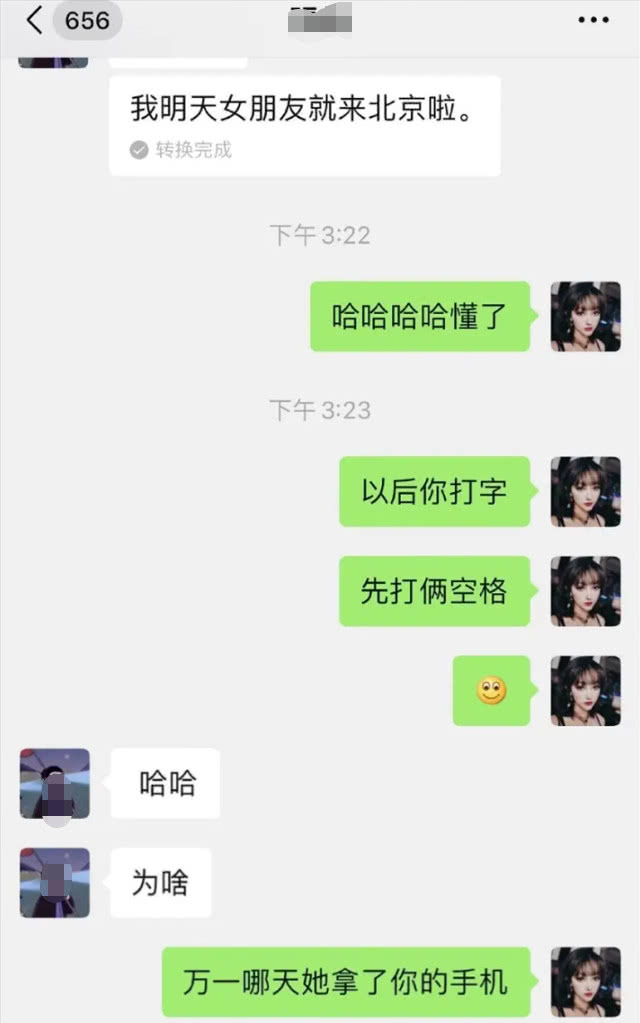The width and height of the screenshot is (640, 1023).
Task: Open sender's avatar beside "哈哈哈哈懂了"
Action: [585, 316]
